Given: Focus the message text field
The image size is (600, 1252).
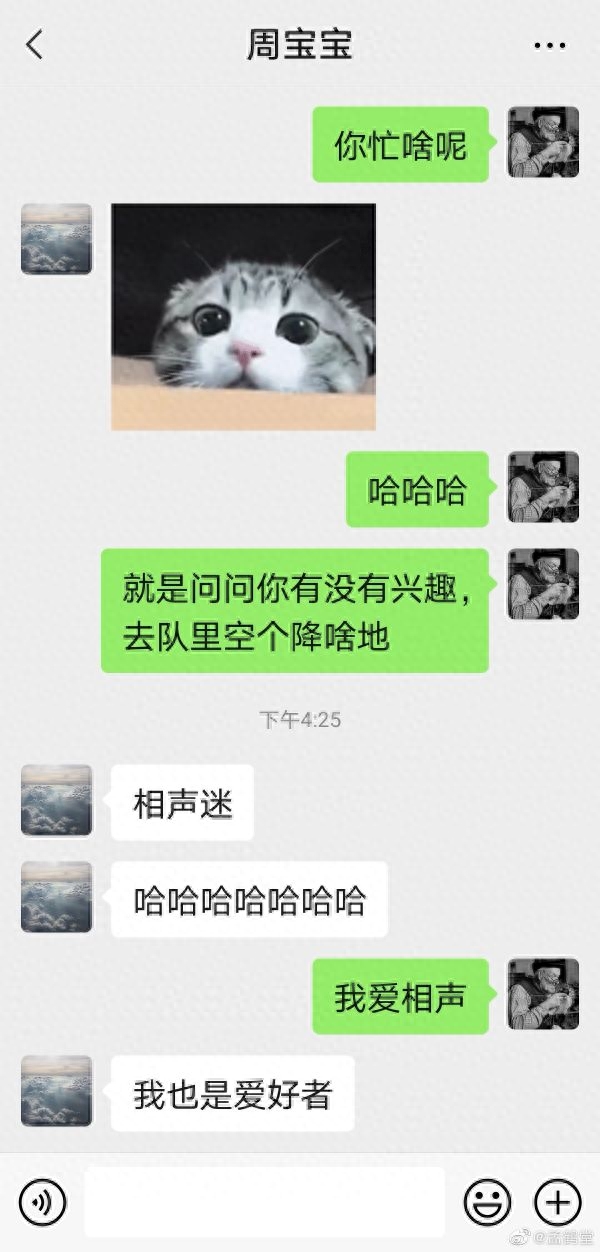Looking at the screenshot, I should click(x=264, y=1201).
